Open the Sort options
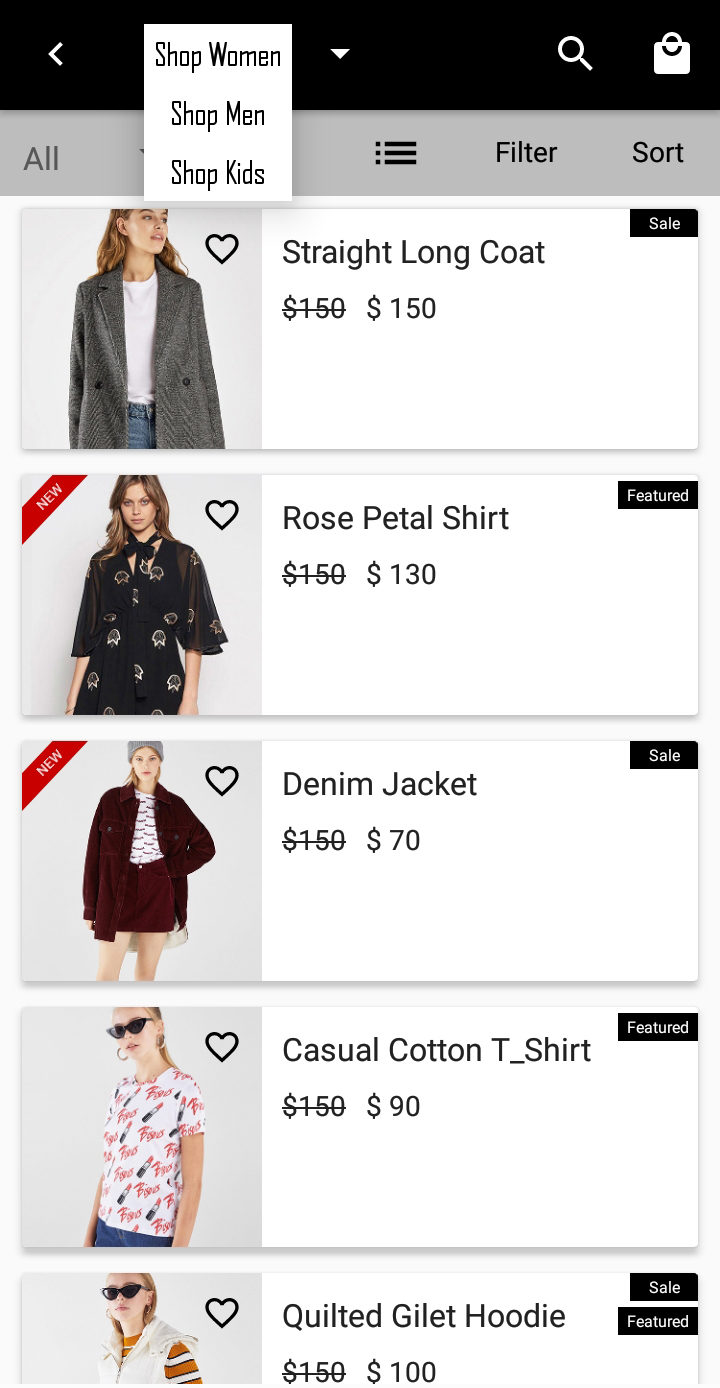The width and height of the screenshot is (720, 1388). click(x=657, y=153)
